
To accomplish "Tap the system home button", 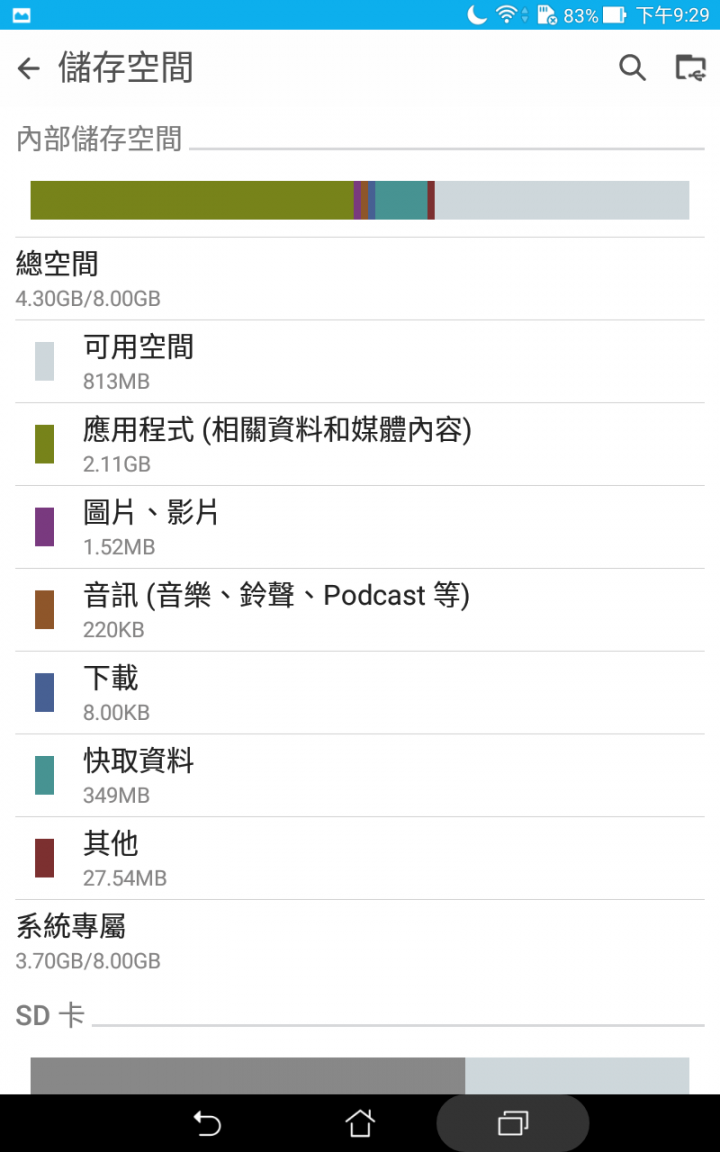I will [360, 1123].
